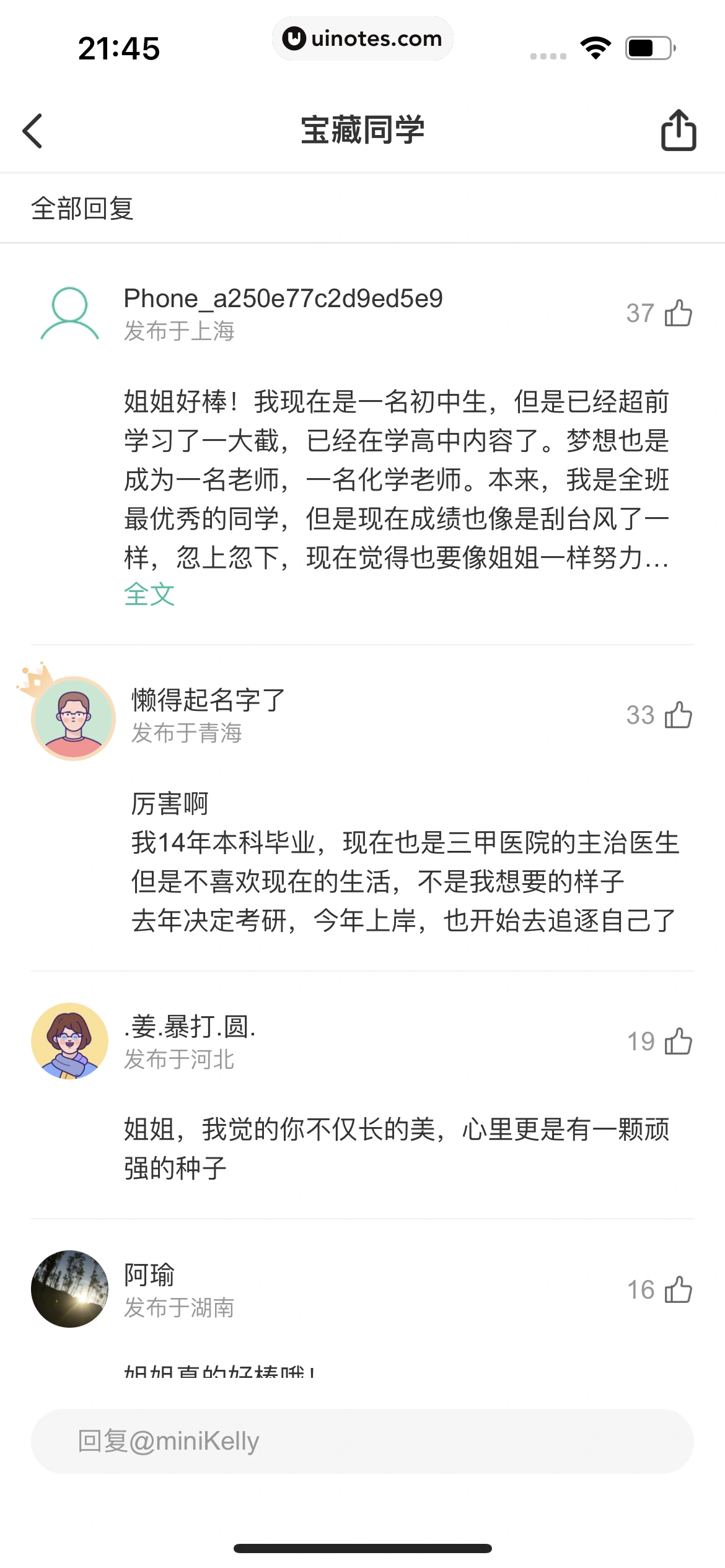Open 懒得起名字了's profile name
This screenshot has width=725, height=1568.
208,700
